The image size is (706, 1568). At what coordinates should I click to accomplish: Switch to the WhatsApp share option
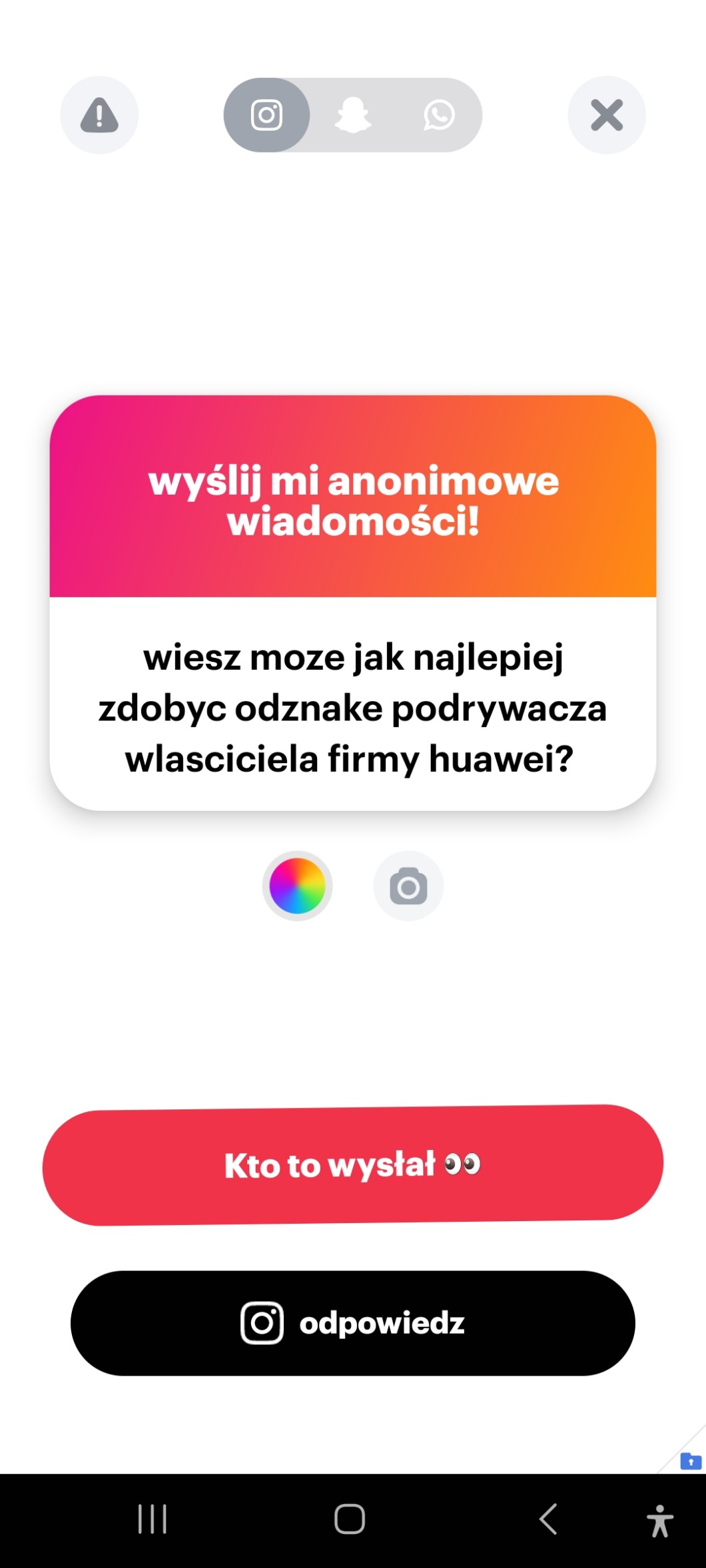click(x=439, y=115)
